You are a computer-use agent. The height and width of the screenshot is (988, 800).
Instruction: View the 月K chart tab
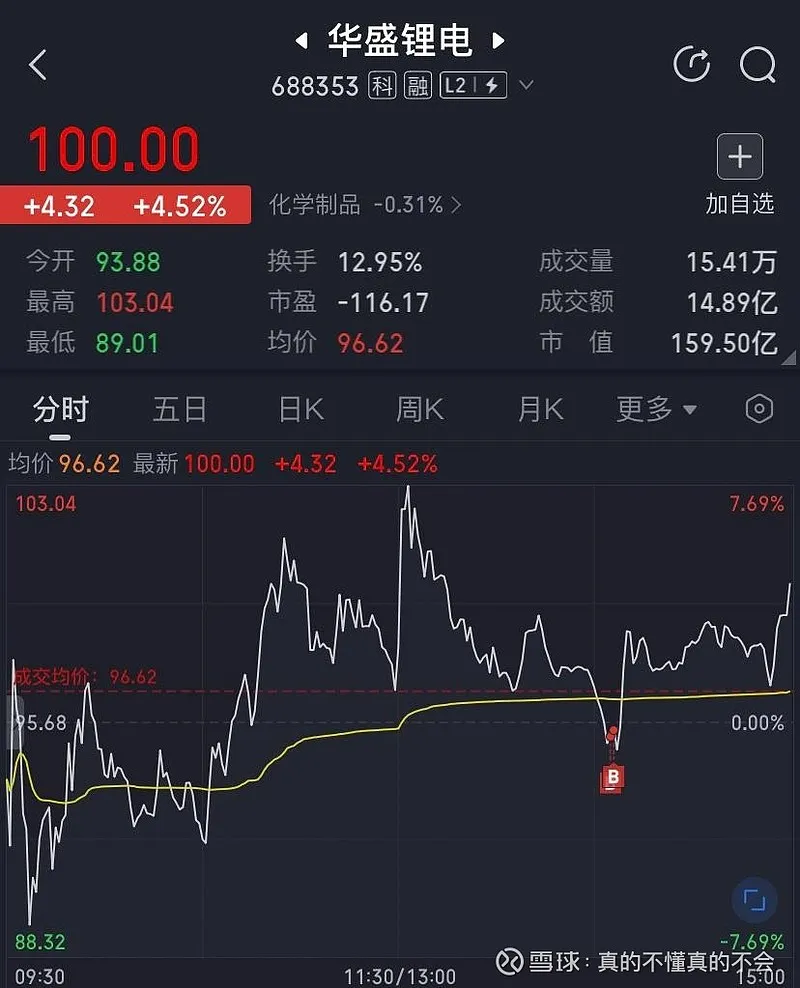541,409
